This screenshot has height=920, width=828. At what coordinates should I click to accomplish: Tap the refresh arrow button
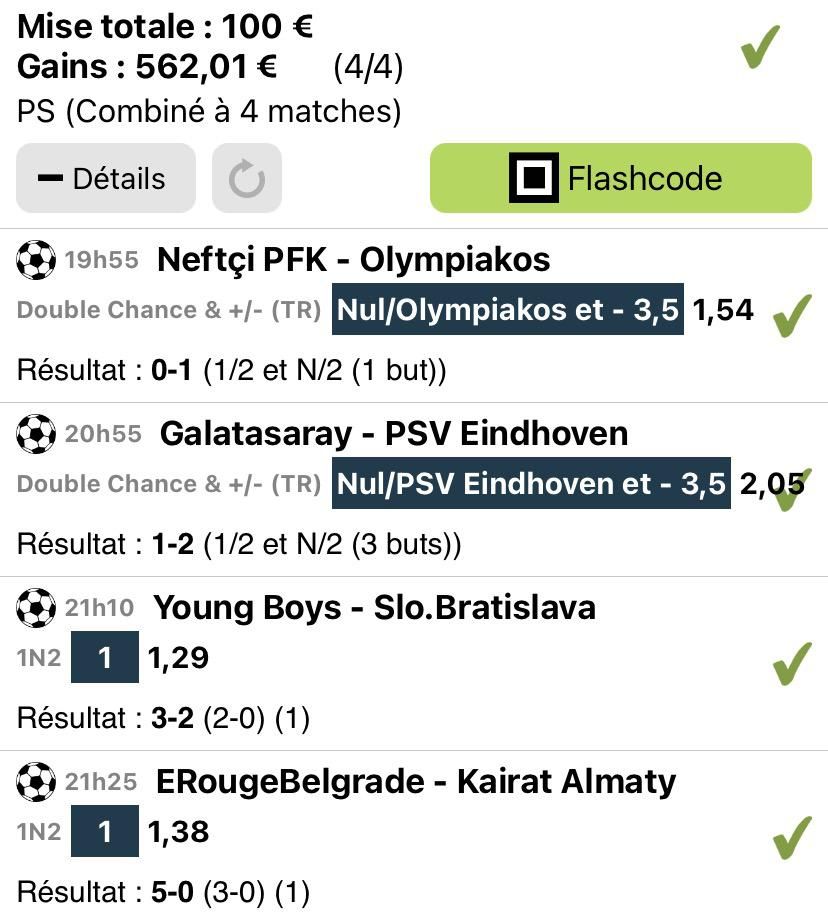pos(247,179)
